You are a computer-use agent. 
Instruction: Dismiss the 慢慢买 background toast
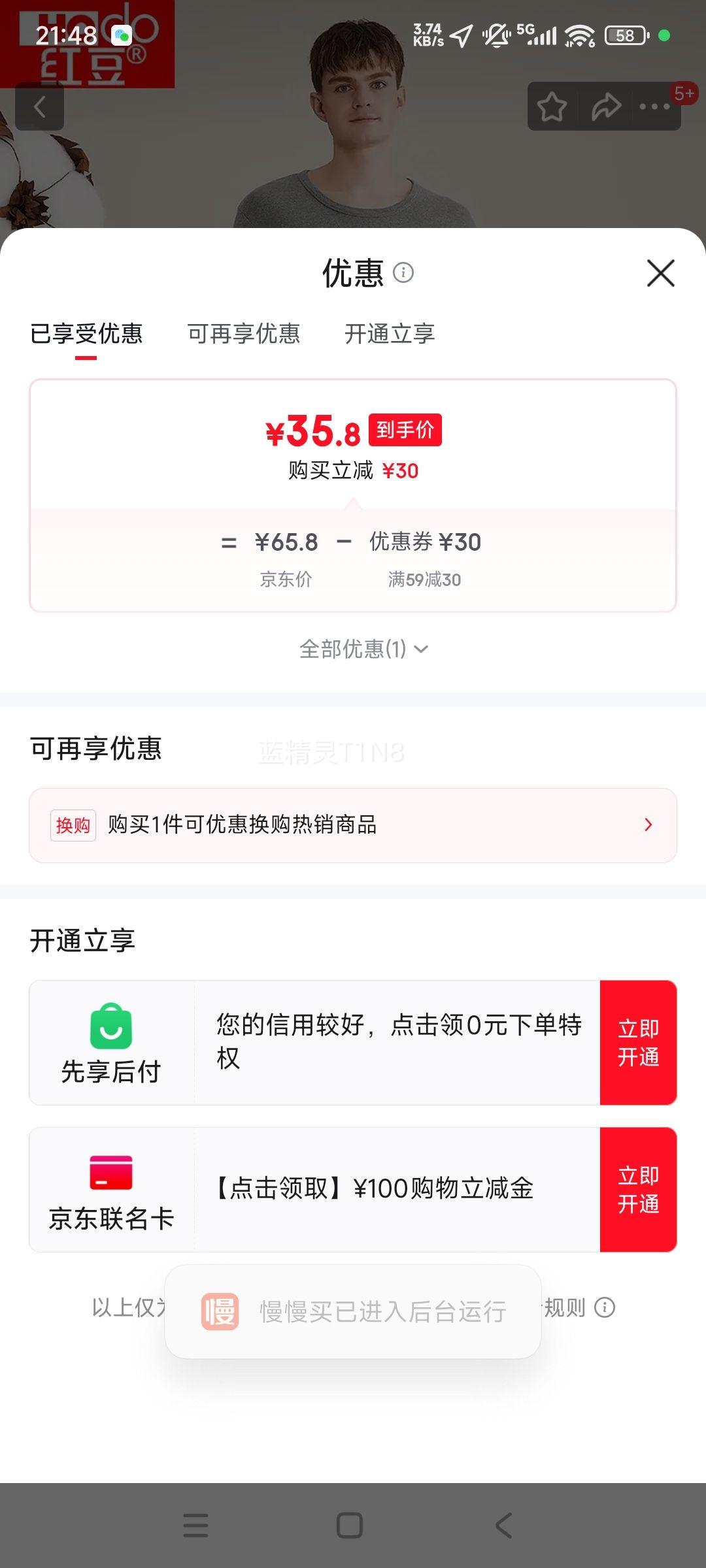pyautogui.click(x=353, y=1309)
